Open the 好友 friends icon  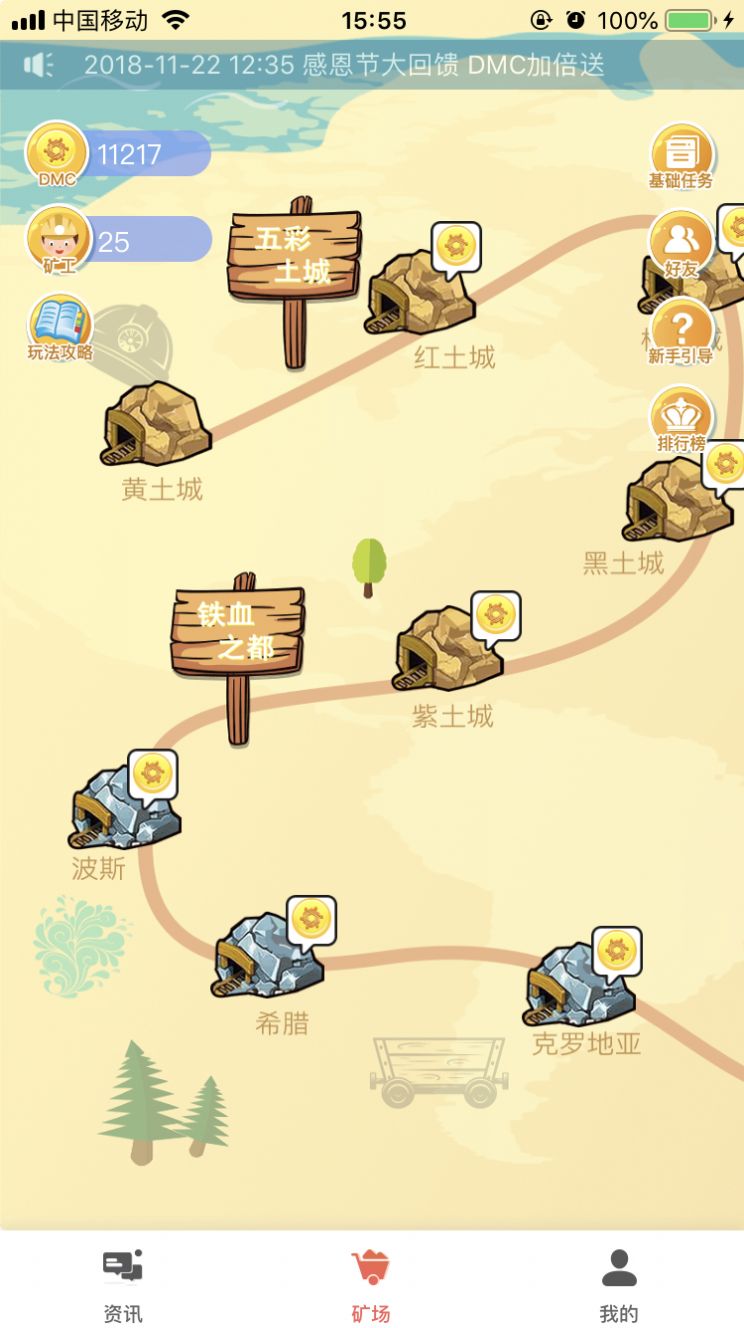pos(682,243)
